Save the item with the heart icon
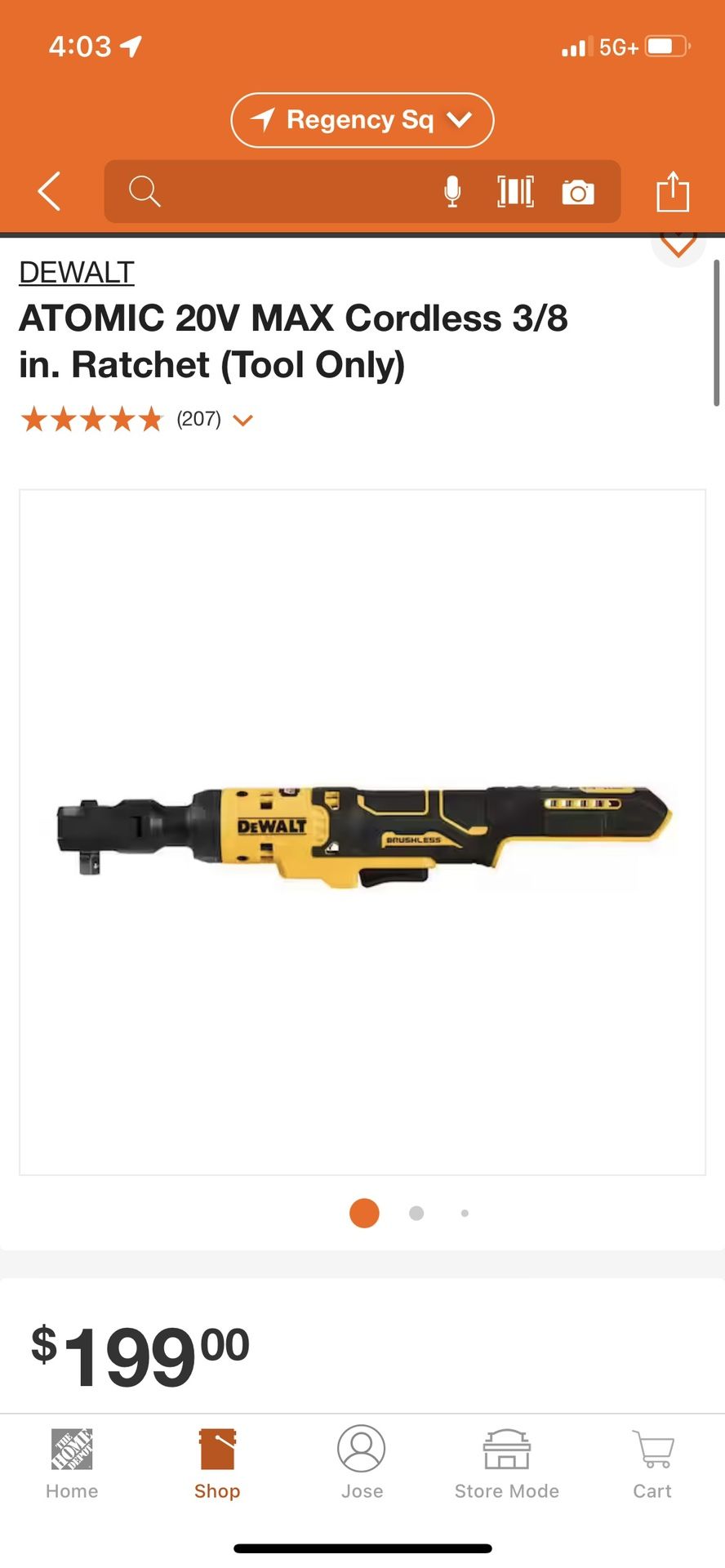725x1568 pixels. (678, 245)
